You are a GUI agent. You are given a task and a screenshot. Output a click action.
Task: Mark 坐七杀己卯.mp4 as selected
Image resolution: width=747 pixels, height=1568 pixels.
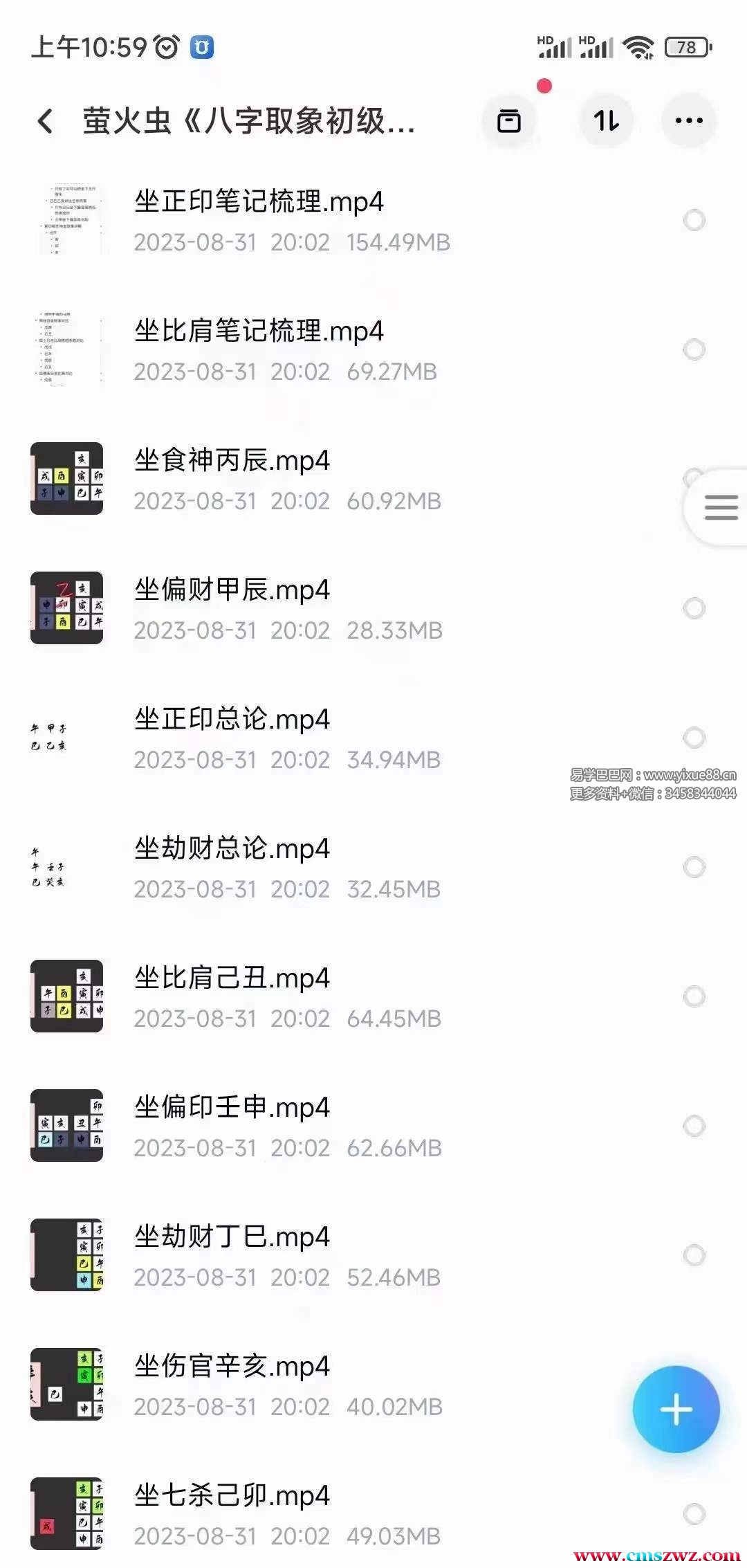(694, 1514)
